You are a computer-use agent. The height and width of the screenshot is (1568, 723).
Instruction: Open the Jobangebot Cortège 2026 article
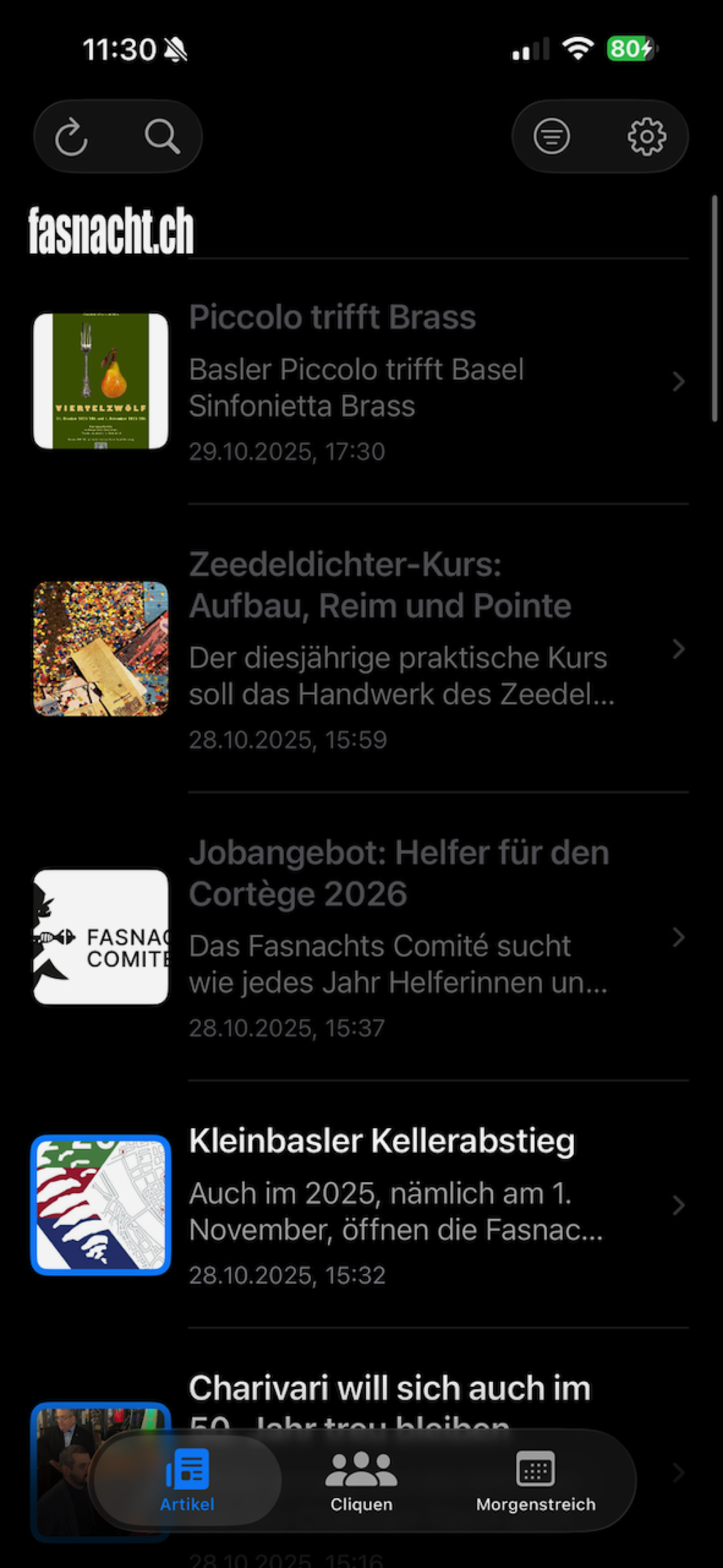click(x=396, y=938)
